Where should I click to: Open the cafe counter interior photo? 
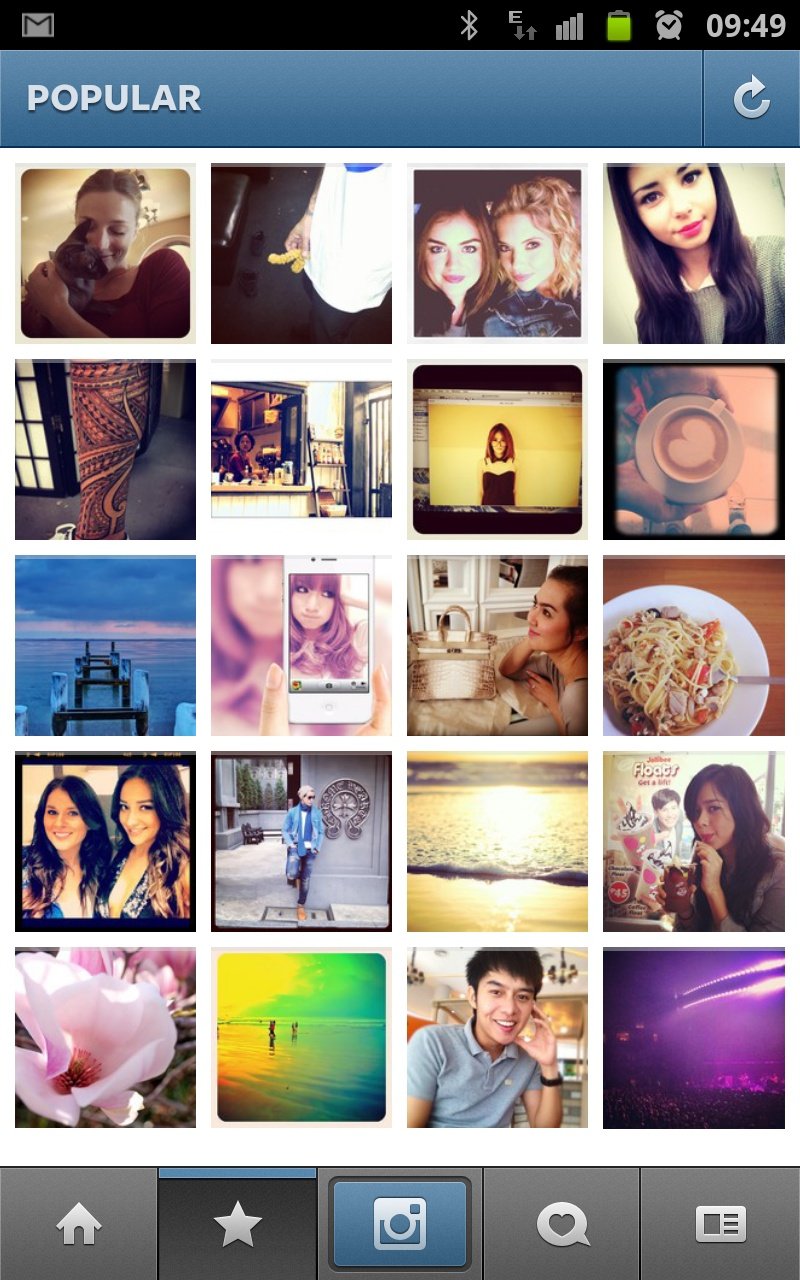(301, 449)
